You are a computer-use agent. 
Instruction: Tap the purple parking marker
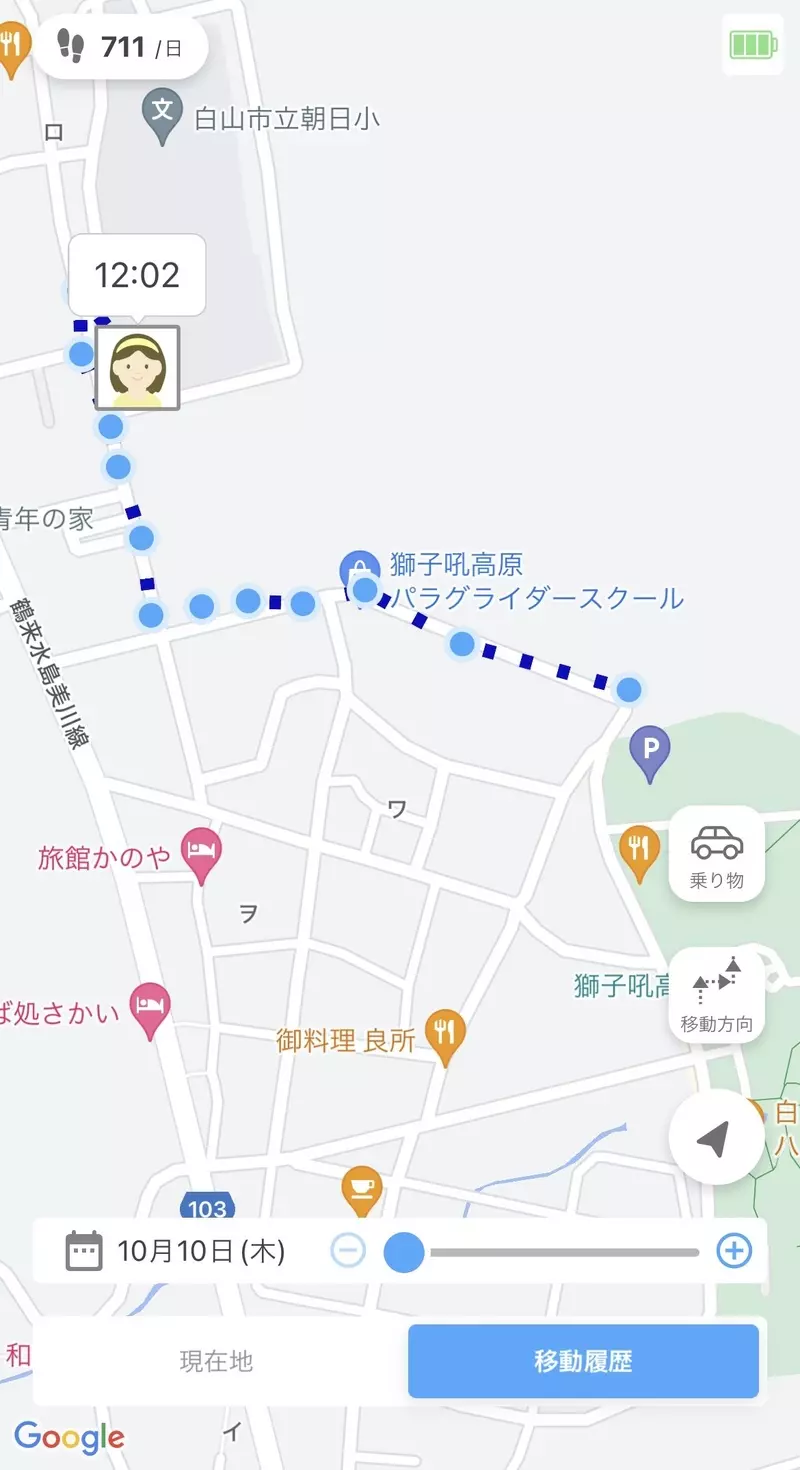[x=650, y=750]
